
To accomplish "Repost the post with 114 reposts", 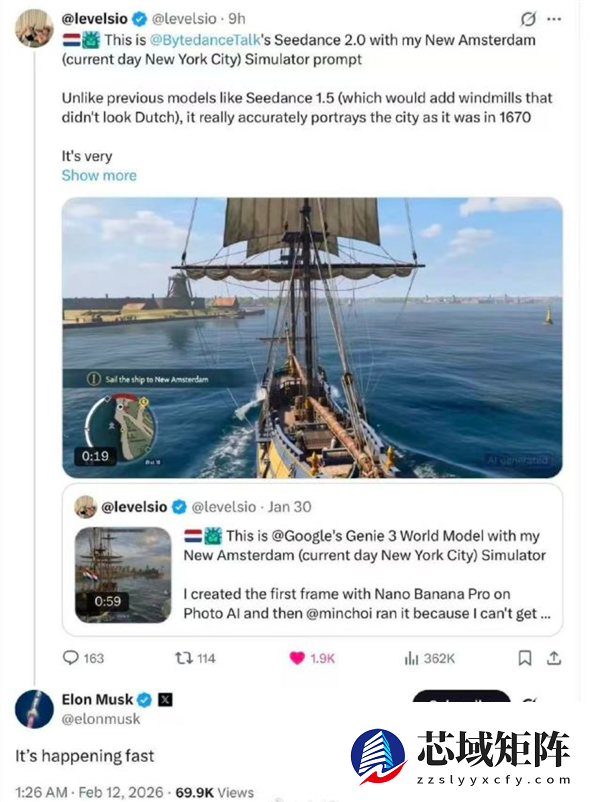I will point(195,658).
